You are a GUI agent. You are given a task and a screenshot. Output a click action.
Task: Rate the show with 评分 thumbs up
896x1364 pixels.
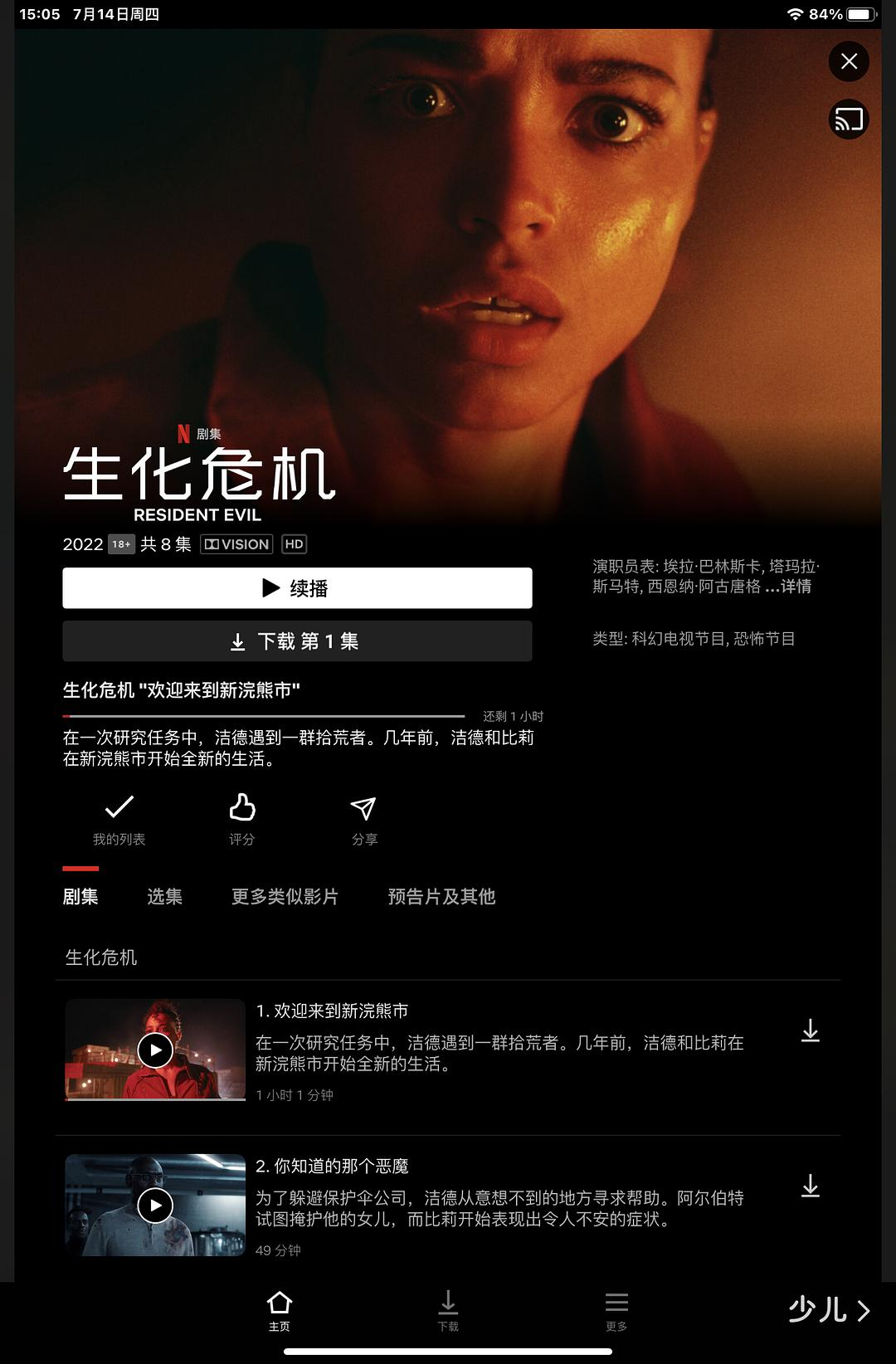tap(241, 807)
